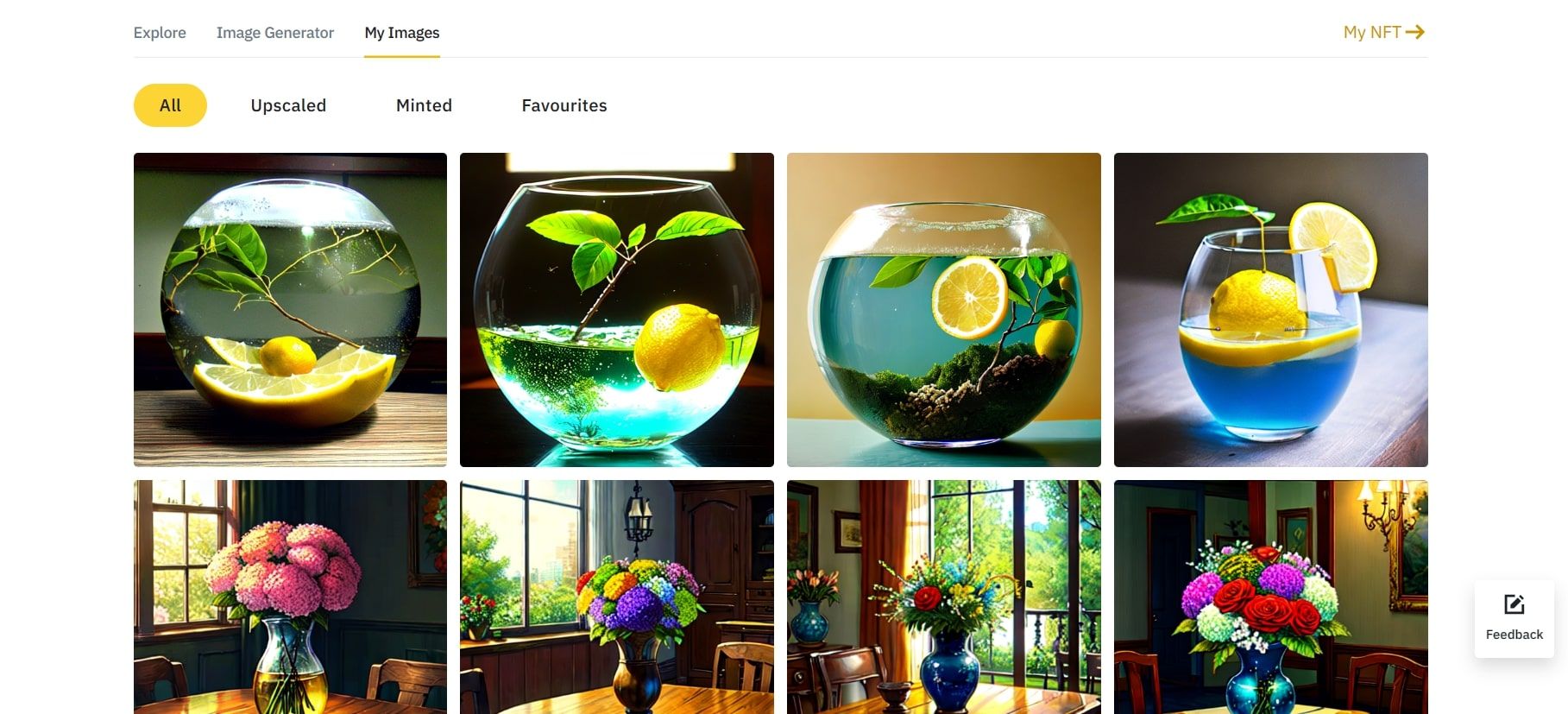1568x714 pixels.
Task: Open the bouquet with orange curtains image
Action: point(943,597)
